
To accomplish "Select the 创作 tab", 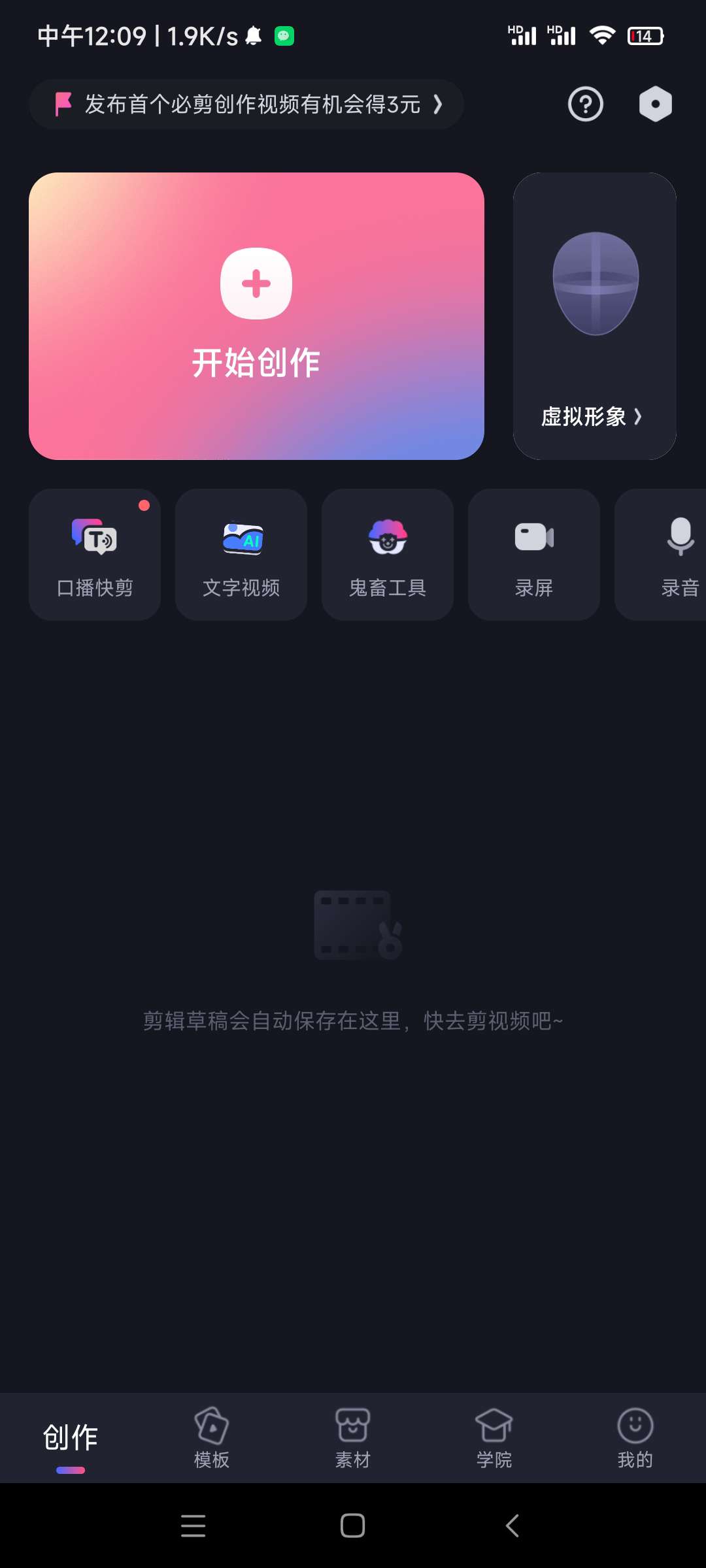I will (x=71, y=1437).
